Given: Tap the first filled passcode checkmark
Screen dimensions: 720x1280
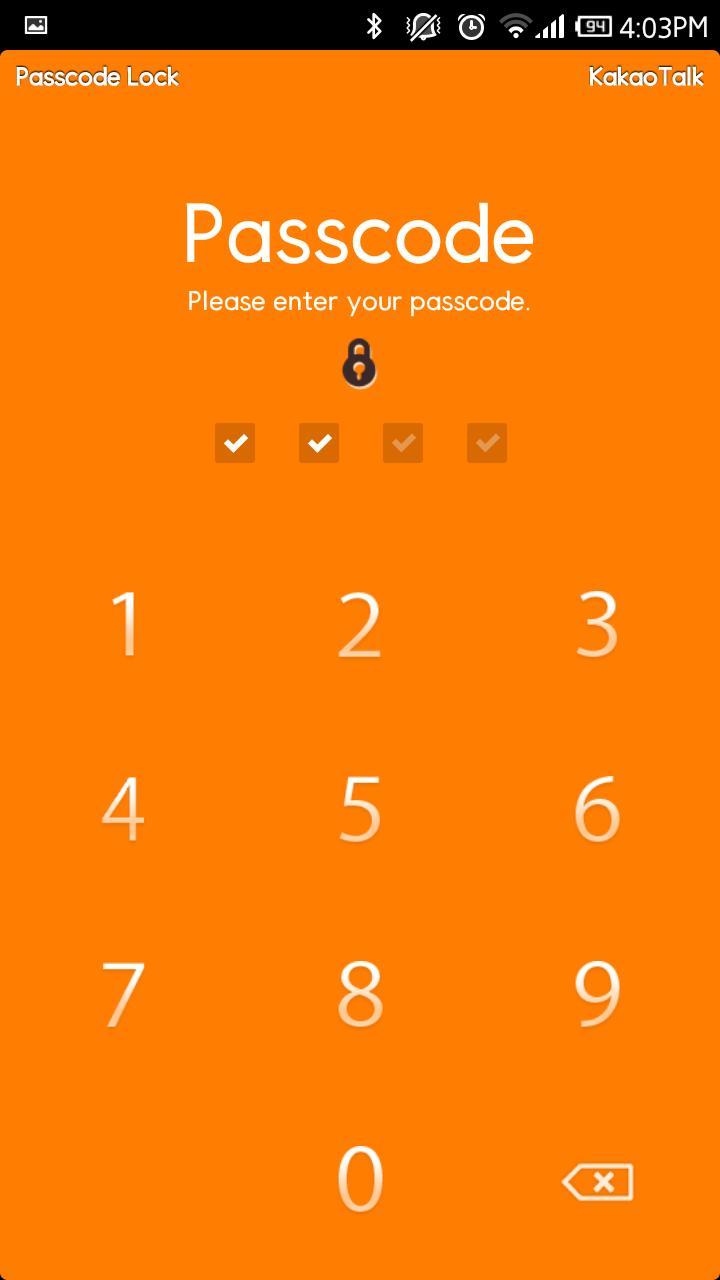Looking at the screenshot, I should click(235, 442).
